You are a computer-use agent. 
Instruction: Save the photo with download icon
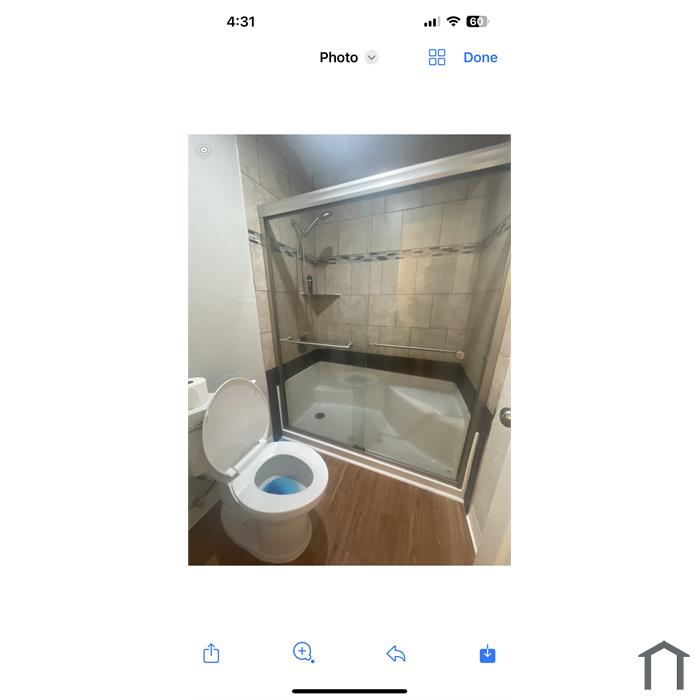click(x=487, y=654)
